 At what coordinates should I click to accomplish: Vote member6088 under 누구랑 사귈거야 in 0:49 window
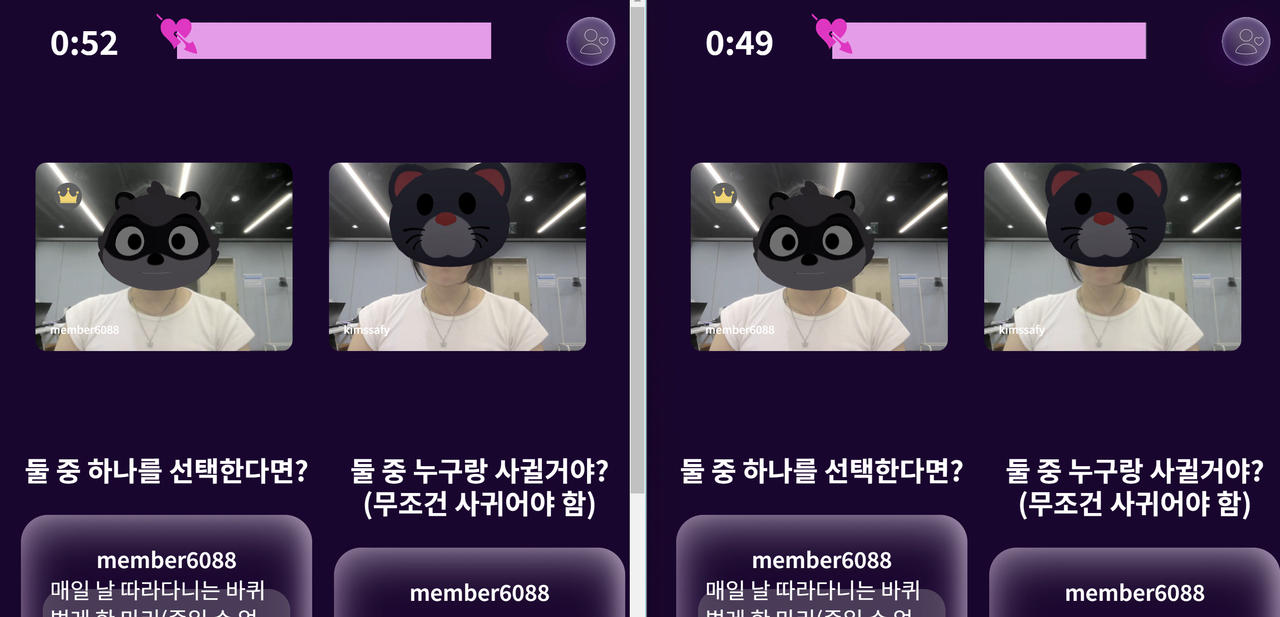(1134, 583)
